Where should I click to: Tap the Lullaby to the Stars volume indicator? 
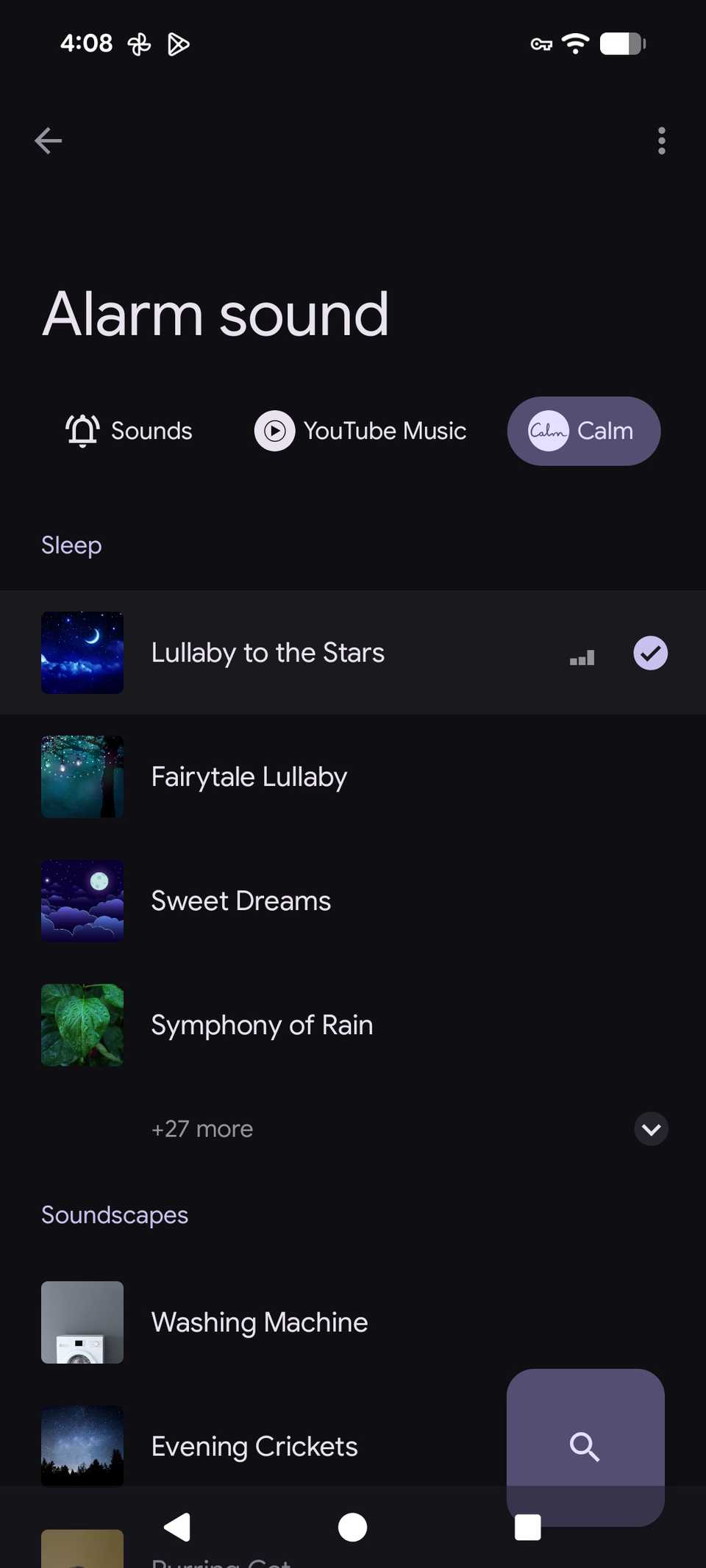(582, 656)
